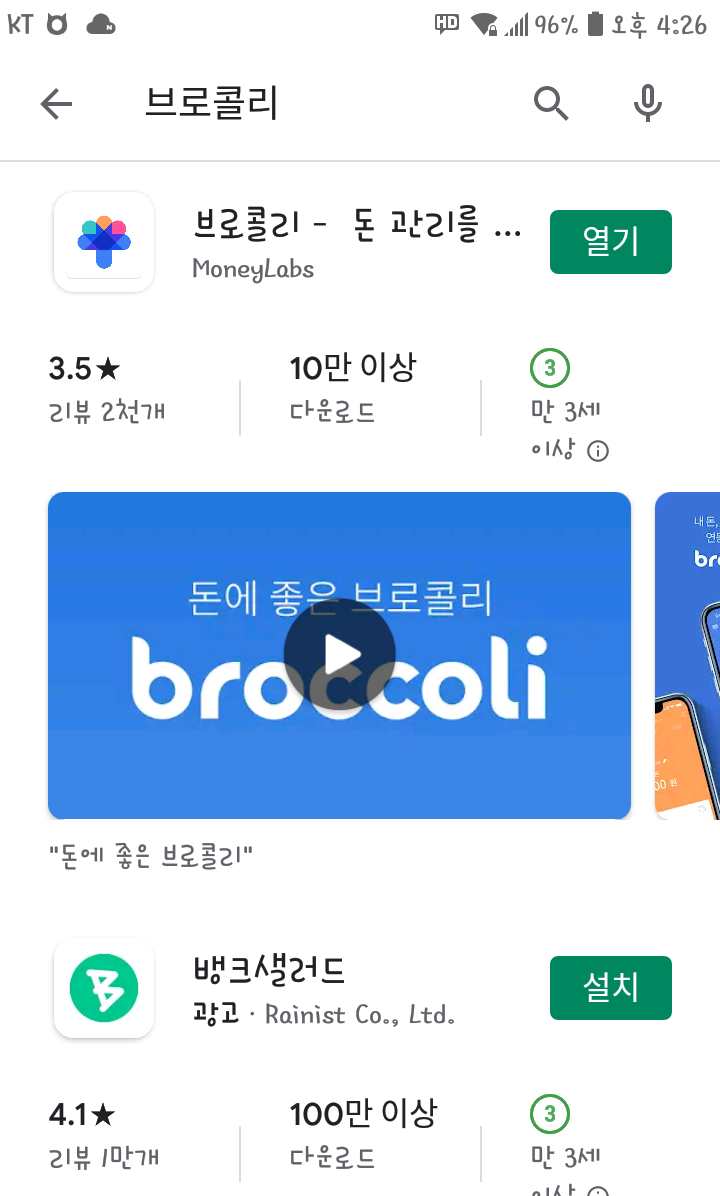Show age rating info for 브로콜리

(598, 451)
